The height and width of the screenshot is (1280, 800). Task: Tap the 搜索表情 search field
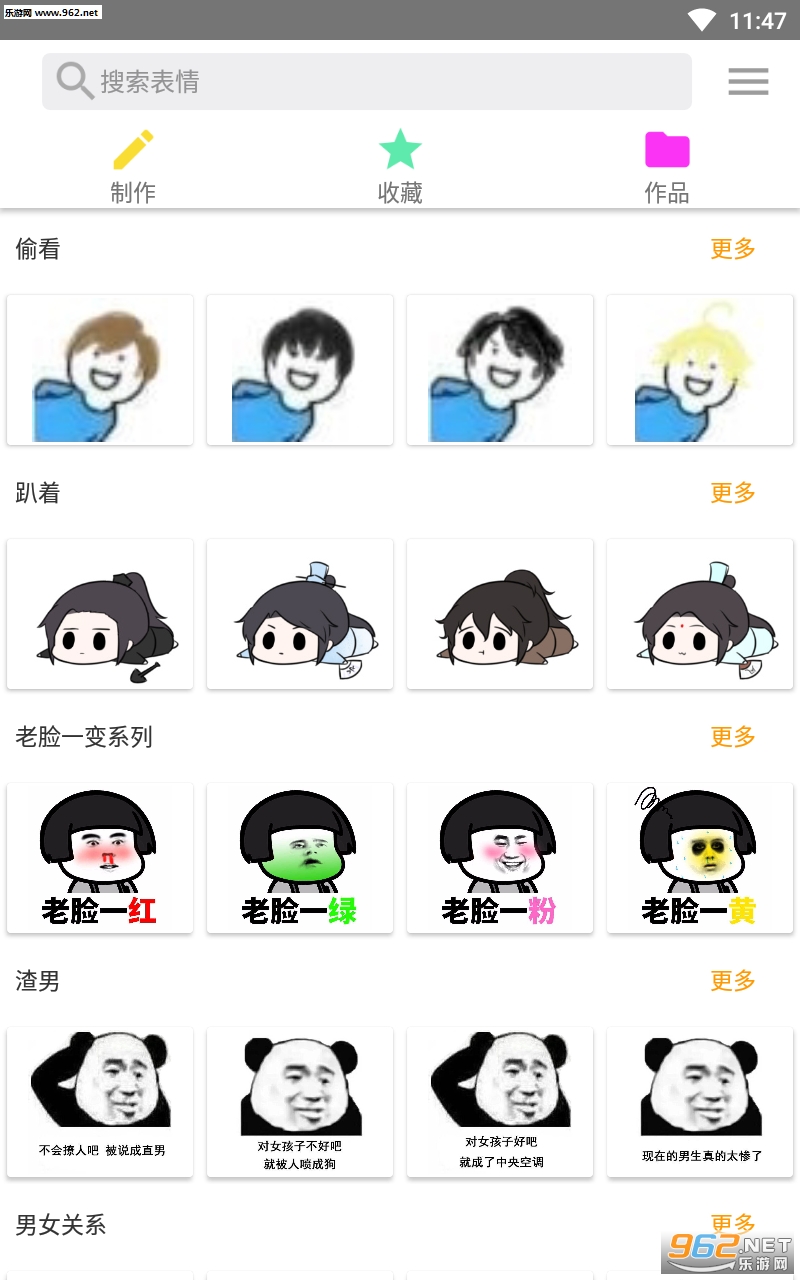(366, 81)
